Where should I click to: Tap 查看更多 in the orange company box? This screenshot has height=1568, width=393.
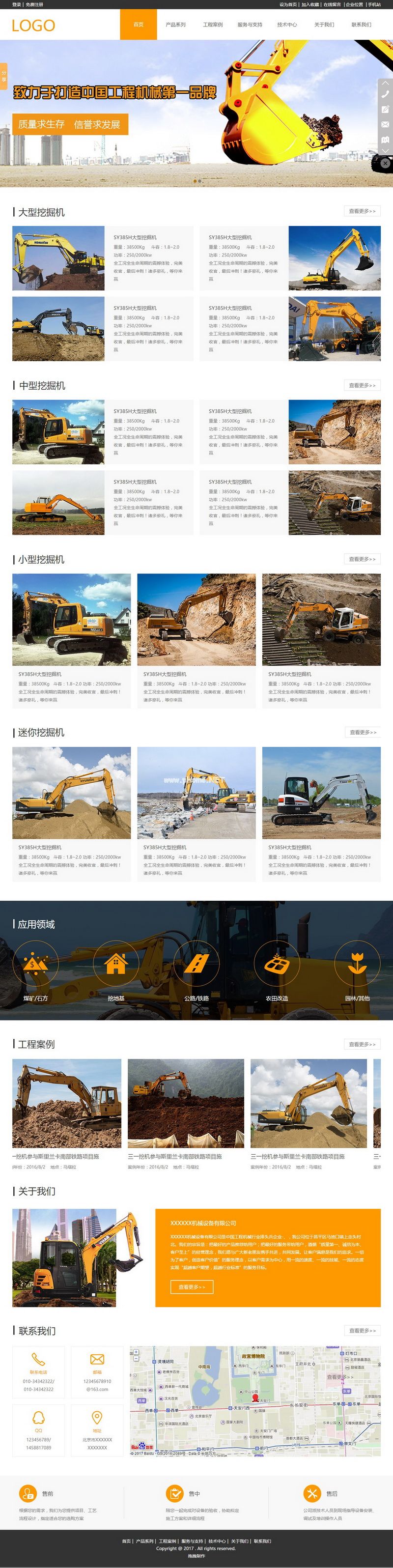click(192, 1287)
